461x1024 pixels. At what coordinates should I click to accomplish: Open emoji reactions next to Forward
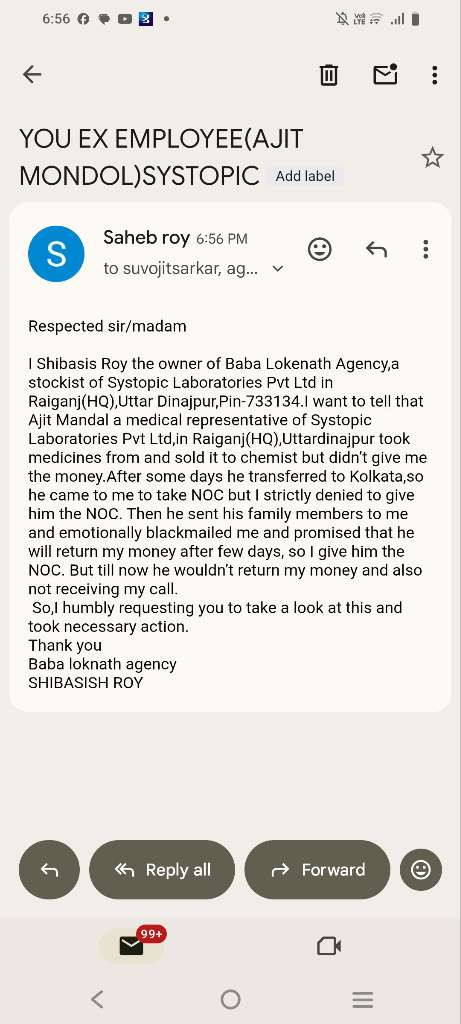pyautogui.click(x=421, y=869)
